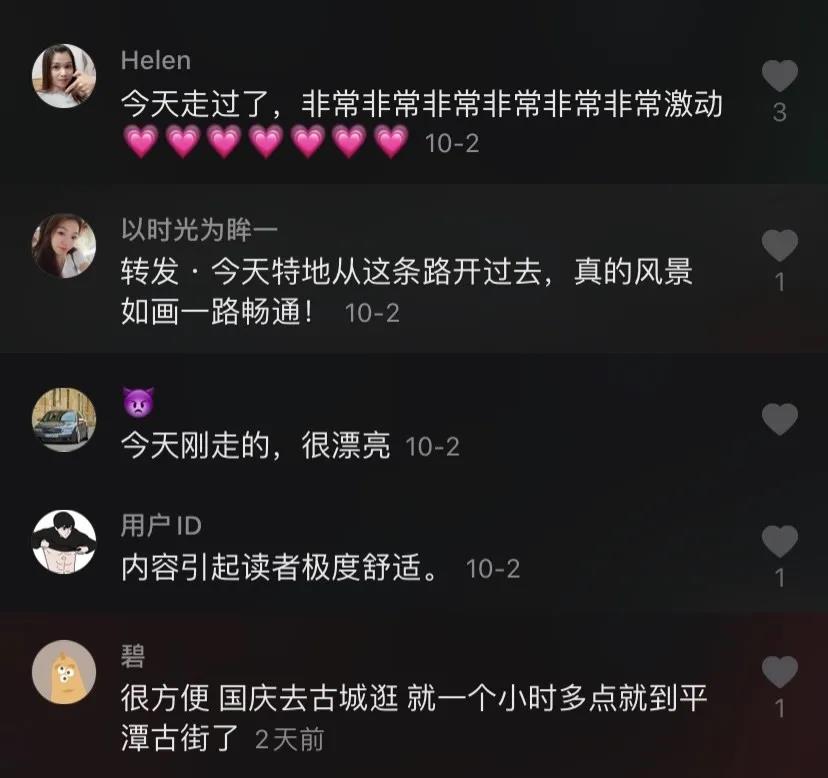Like the comment by 以时光为眸一

coord(780,246)
